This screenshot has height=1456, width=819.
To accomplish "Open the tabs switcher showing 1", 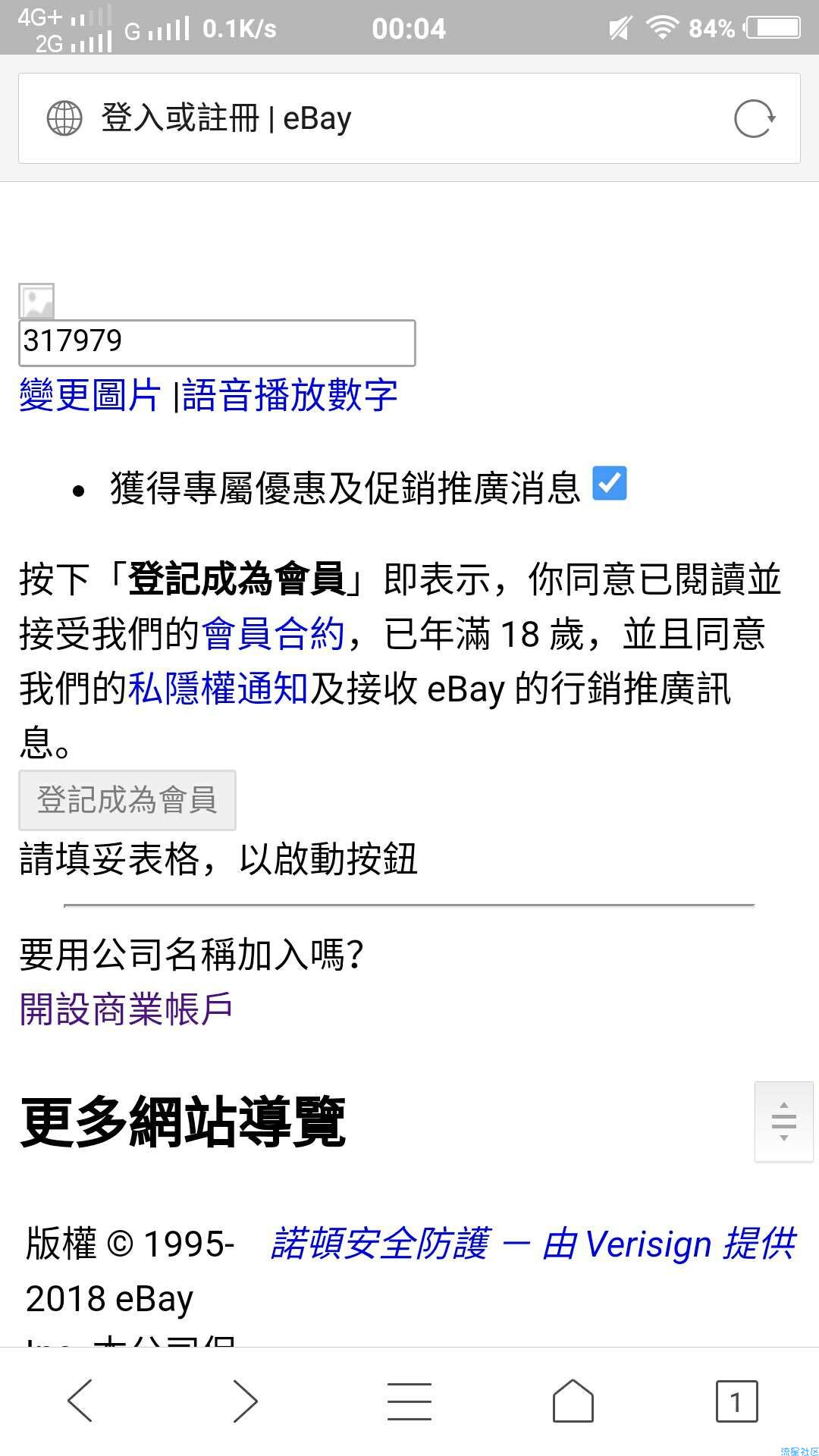I will point(736,1401).
